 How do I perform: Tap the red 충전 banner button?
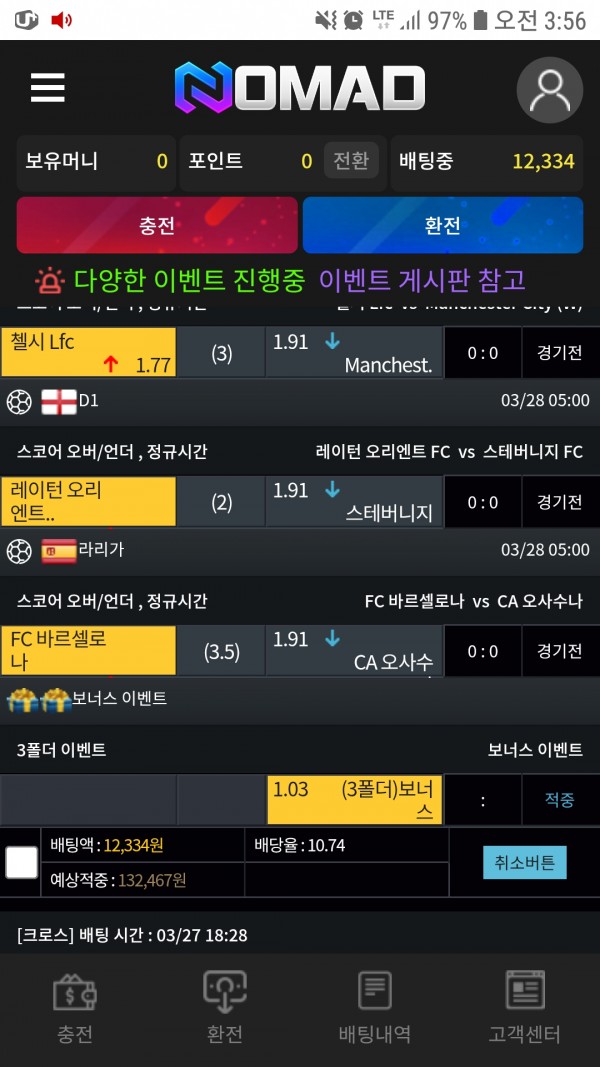(157, 225)
